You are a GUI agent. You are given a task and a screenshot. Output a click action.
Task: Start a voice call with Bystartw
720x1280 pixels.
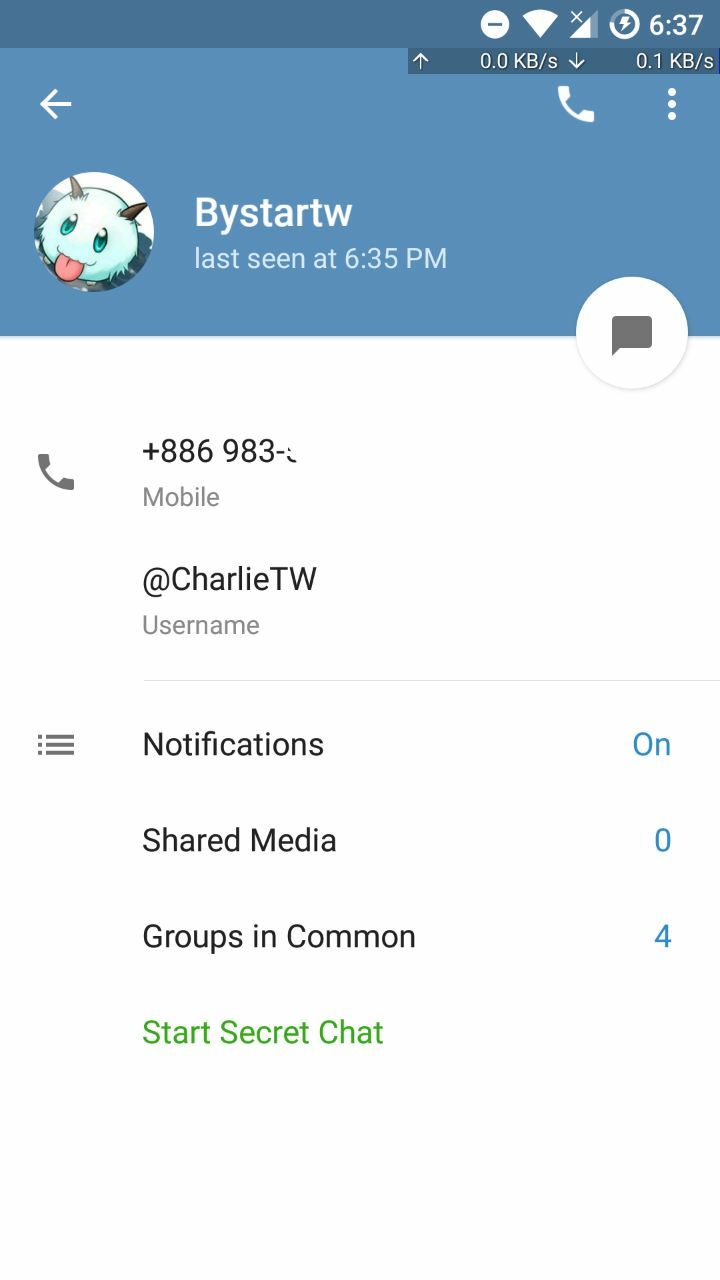tap(575, 104)
